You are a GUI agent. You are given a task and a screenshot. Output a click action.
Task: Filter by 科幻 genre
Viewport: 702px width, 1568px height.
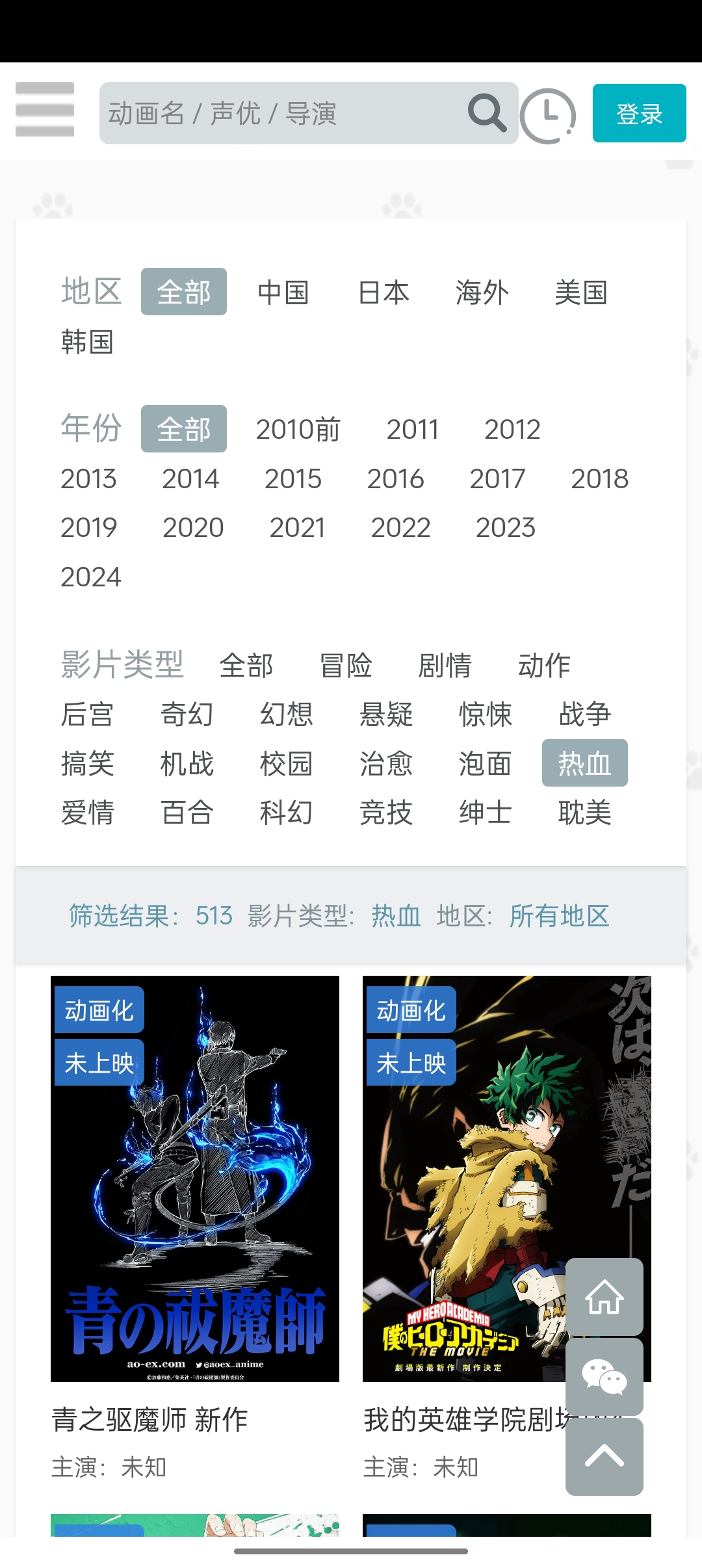tap(286, 813)
